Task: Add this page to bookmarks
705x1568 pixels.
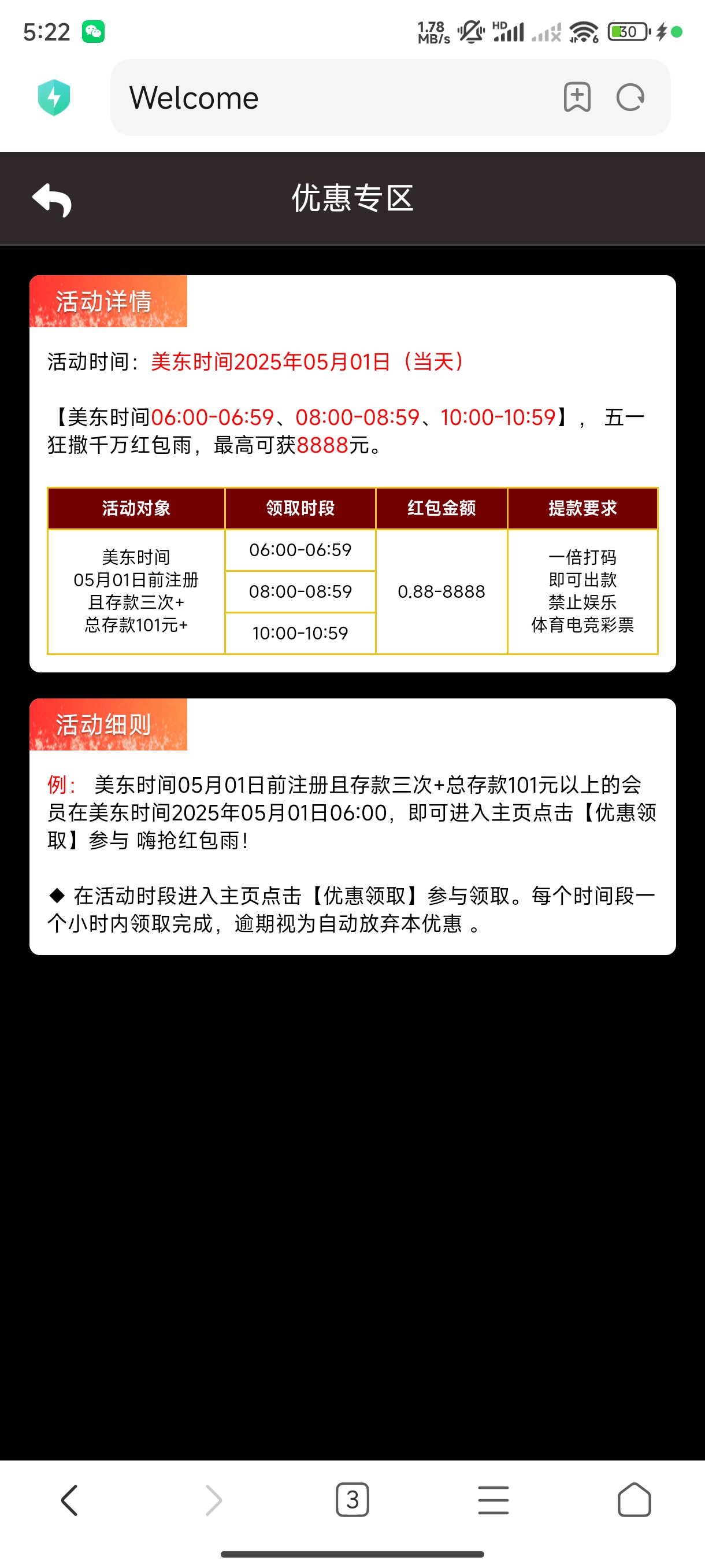Action: pos(577,97)
